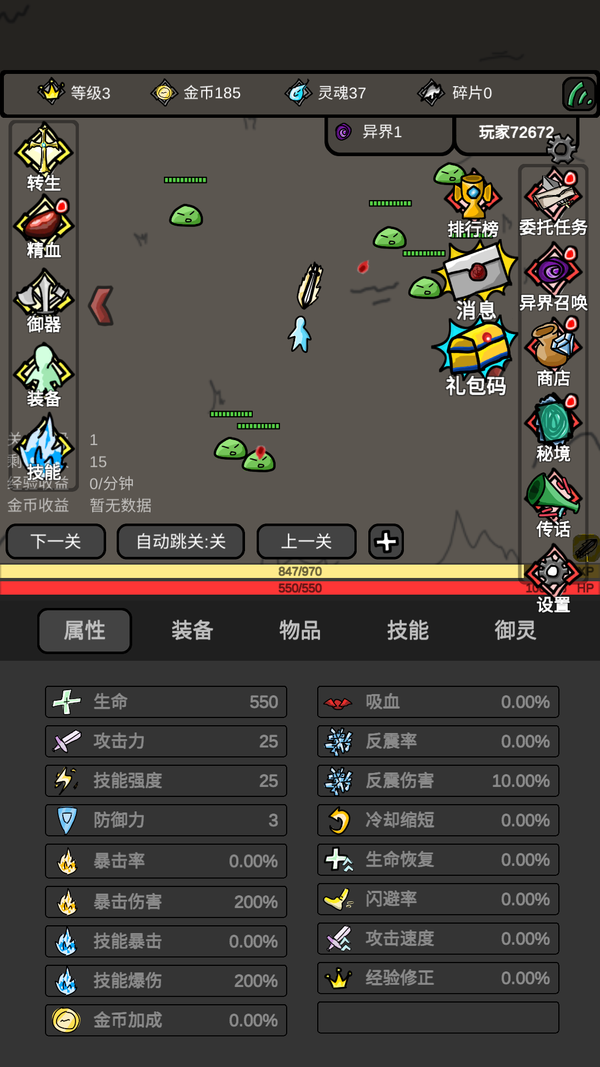Viewport: 600px width, 1067px height.
Task: Open 传话 megaphone chat
Action: coord(553,500)
